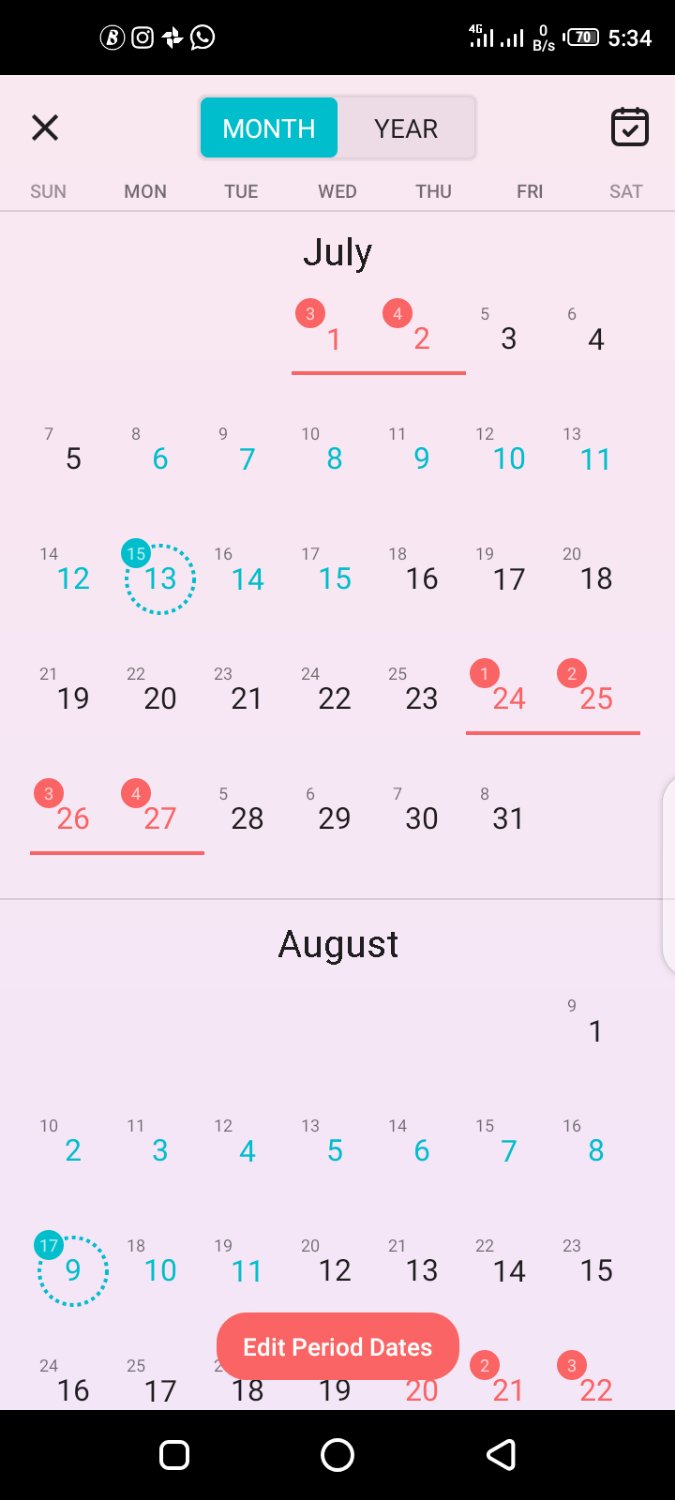Switch to the YEAR view
The image size is (675, 1500).
pyautogui.click(x=405, y=129)
